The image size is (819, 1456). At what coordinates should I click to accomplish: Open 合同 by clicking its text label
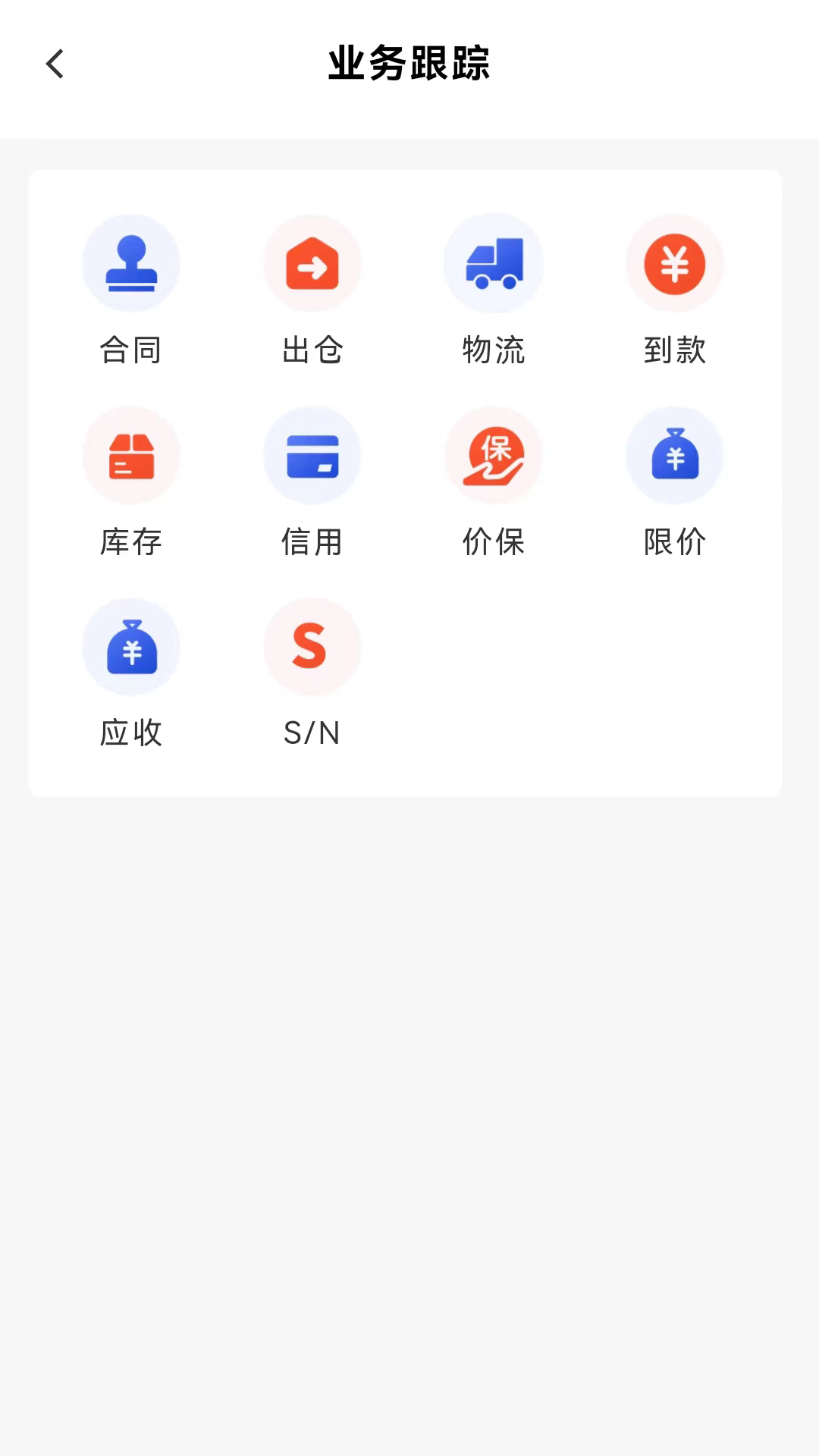[131, 350]
